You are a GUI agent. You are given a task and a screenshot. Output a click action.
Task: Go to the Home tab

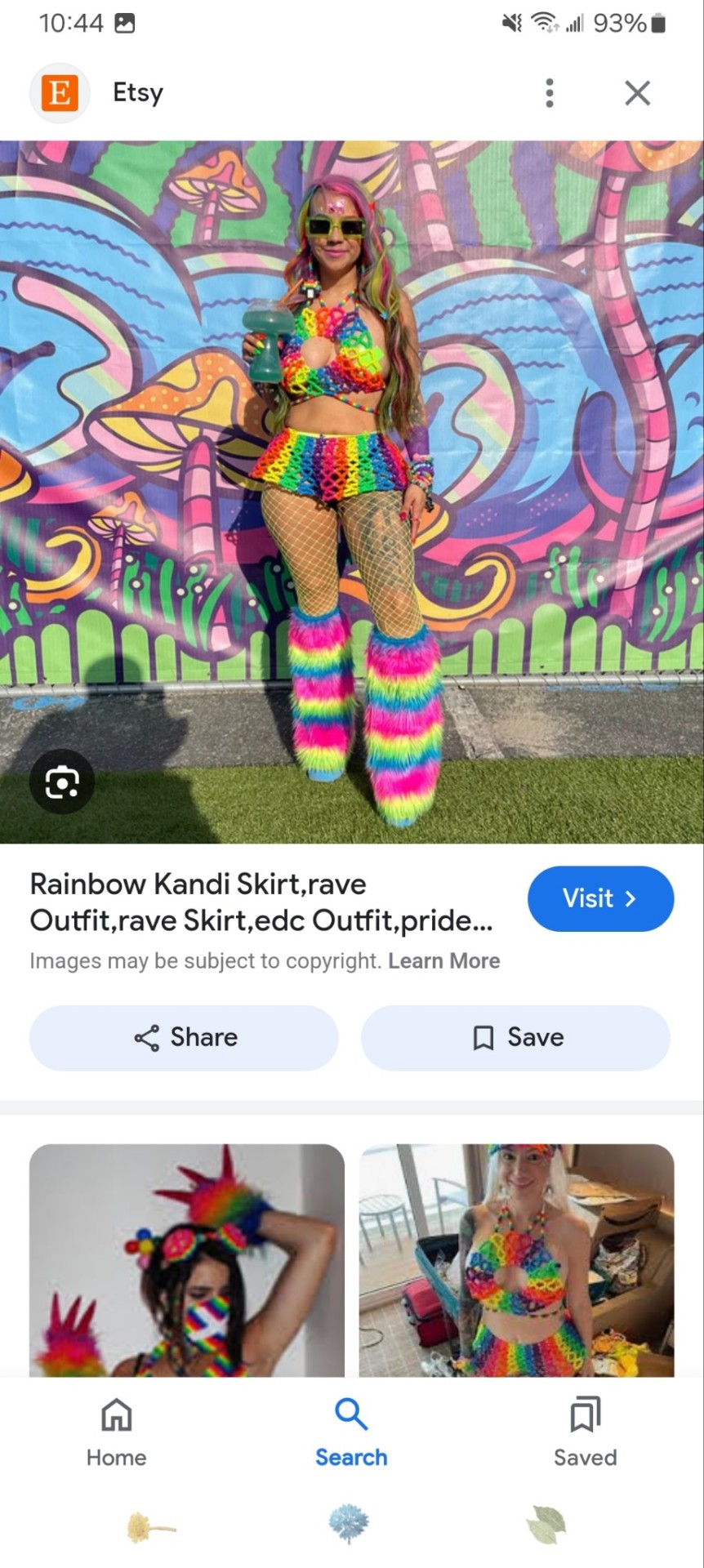coord(117,1432)
